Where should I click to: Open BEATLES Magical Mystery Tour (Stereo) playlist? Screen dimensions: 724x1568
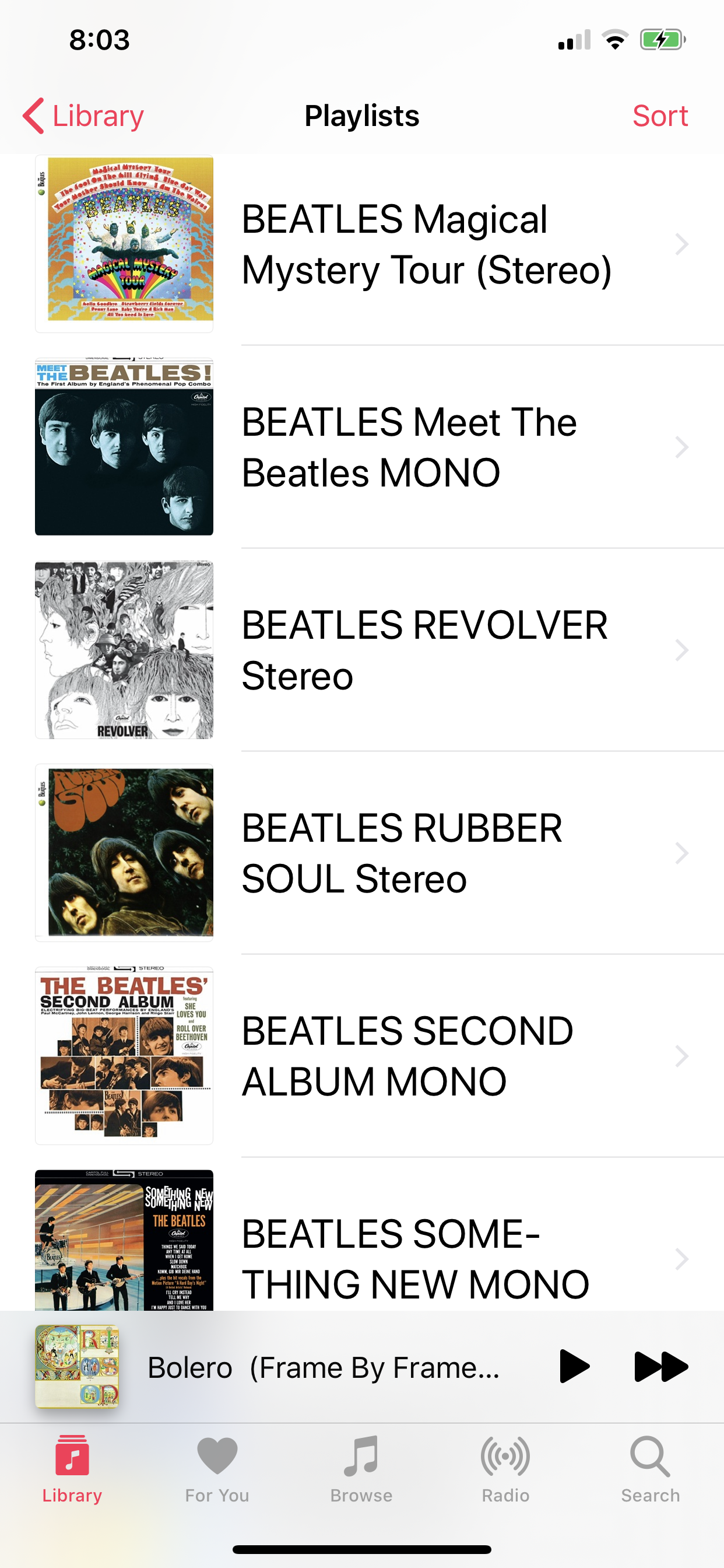[426, 244]
